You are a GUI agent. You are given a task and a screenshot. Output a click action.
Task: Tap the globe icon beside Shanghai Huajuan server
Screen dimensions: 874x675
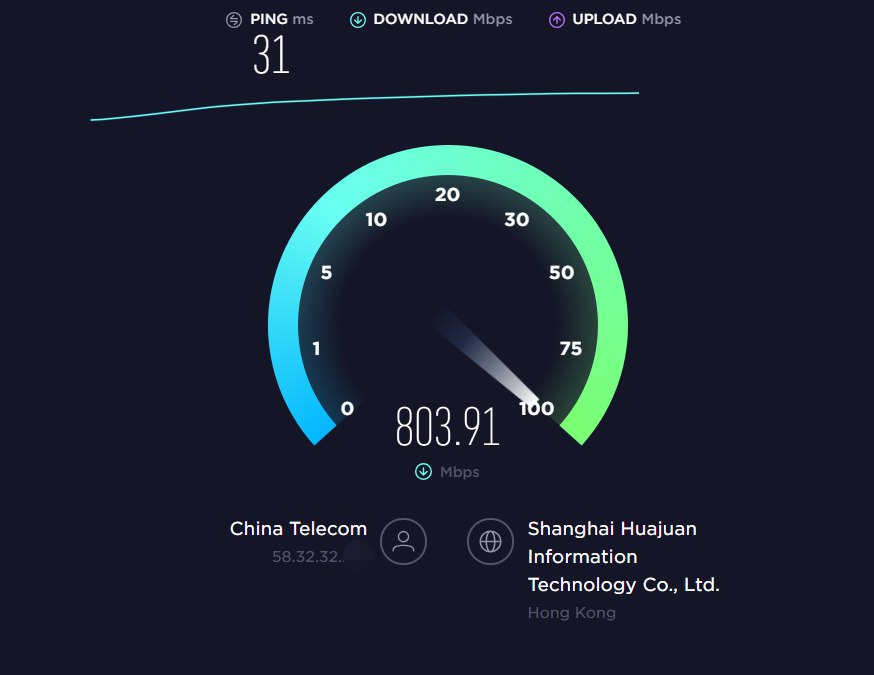coord(490,542)
